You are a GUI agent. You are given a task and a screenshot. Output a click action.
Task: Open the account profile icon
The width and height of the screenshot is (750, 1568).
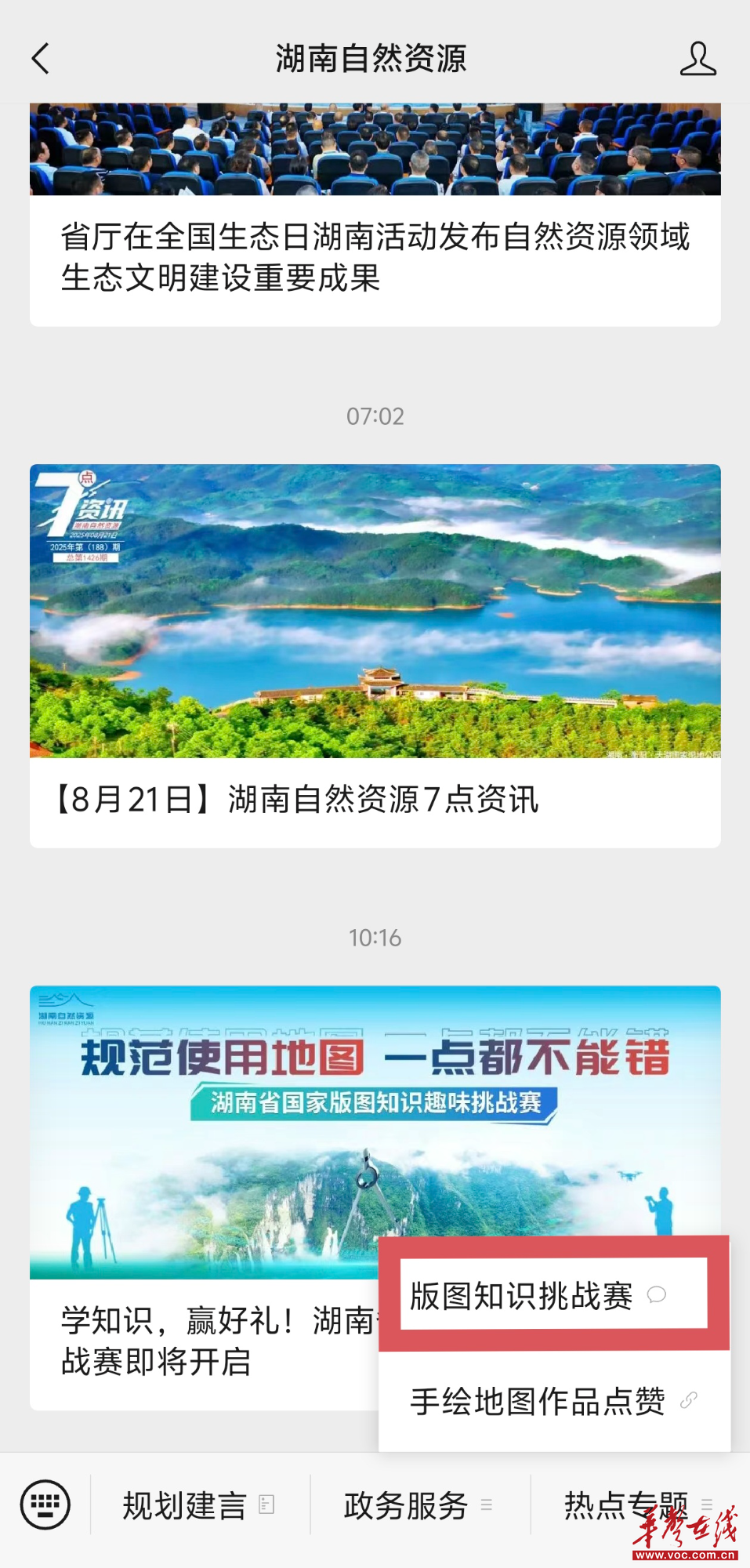tap(697, 59)
